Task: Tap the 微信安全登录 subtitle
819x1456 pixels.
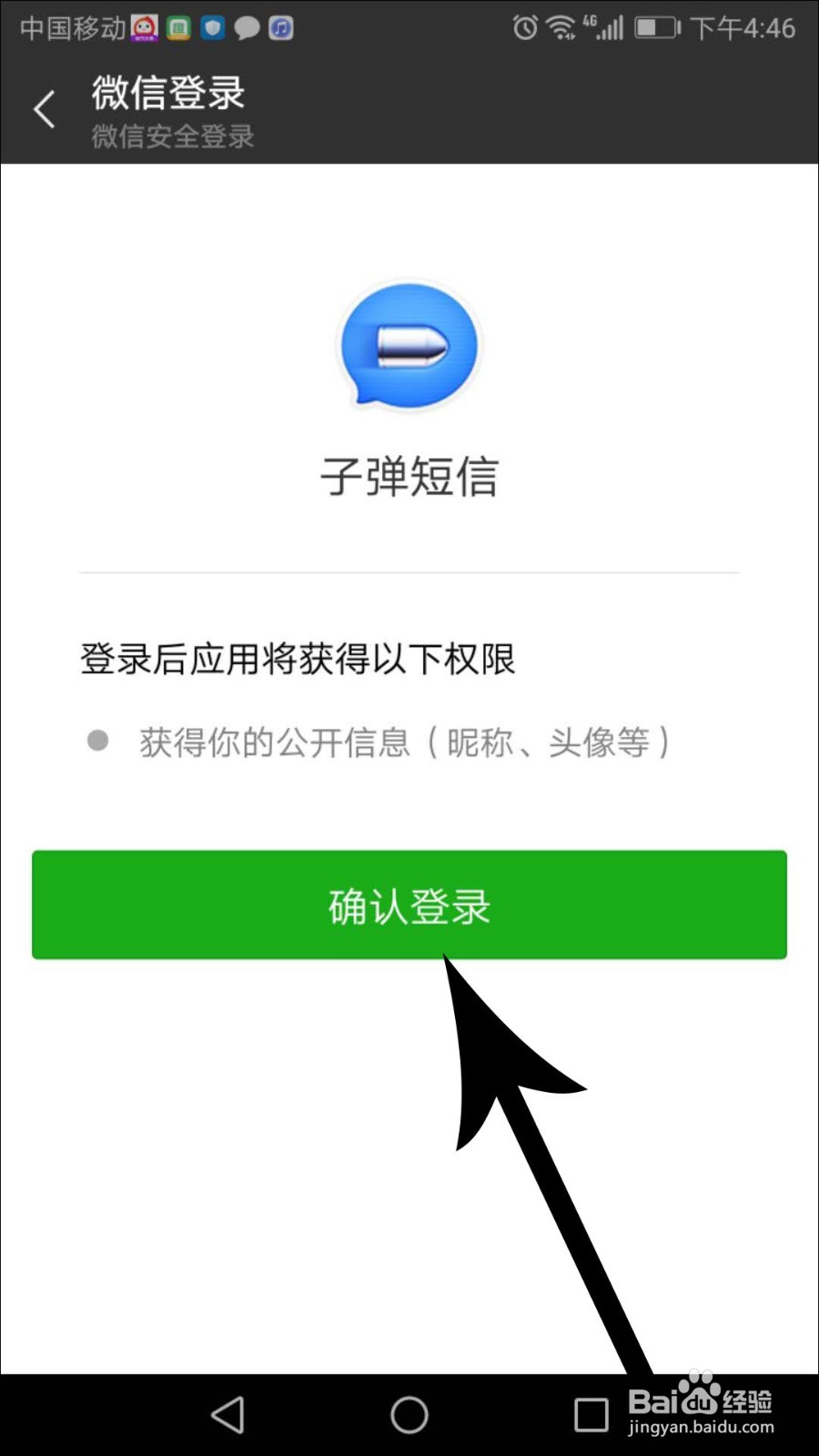Action: tap(172, 136)
